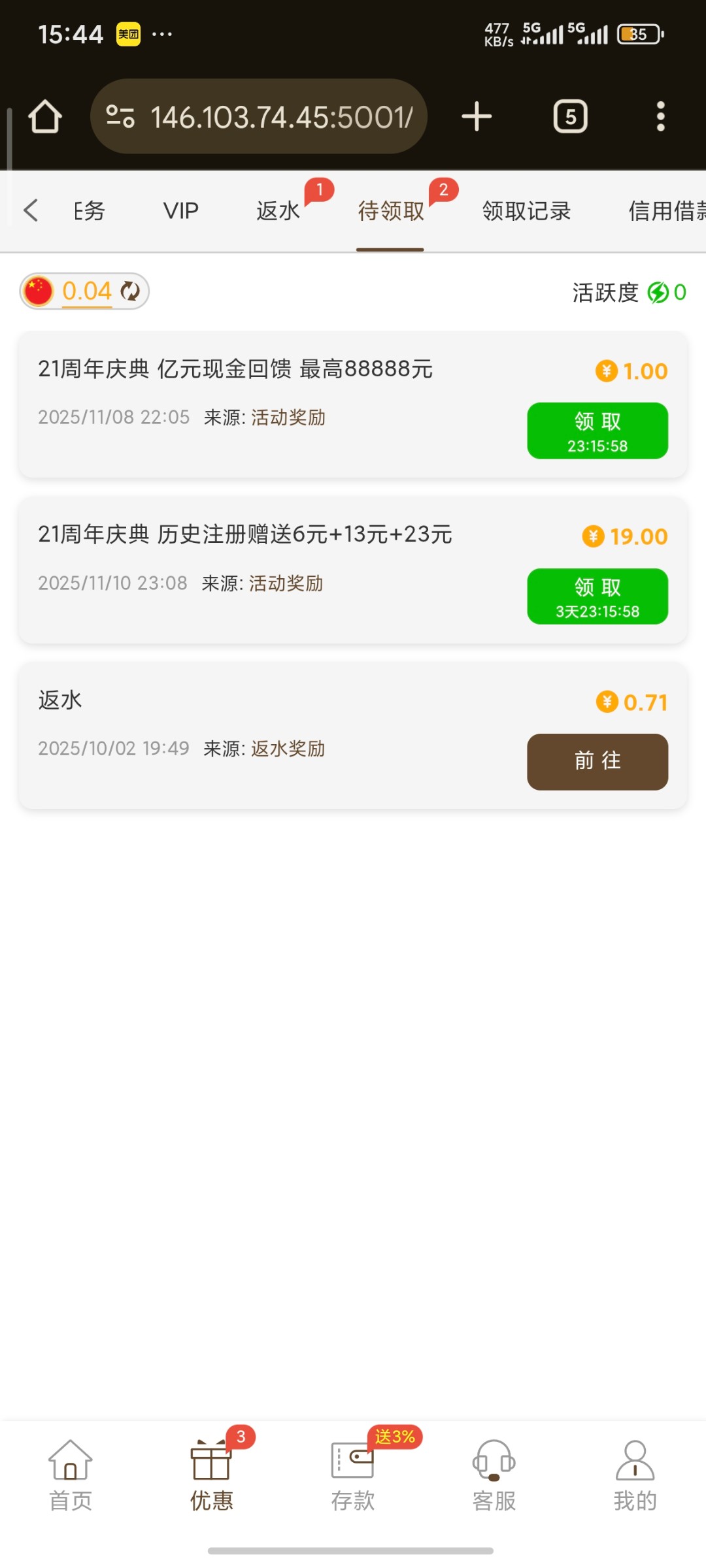
Task: Open the browser overflow menu
Action: [x=661, y=117]
